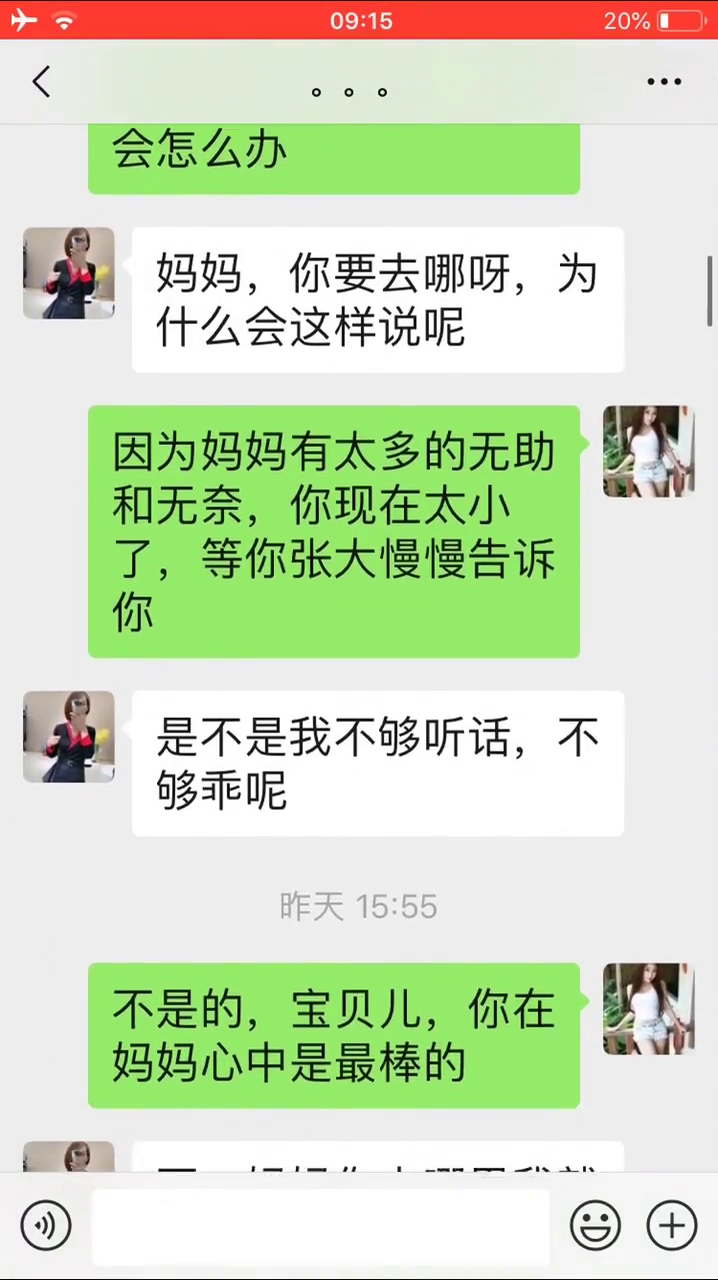Tap the avatar next to "因为妈妈有太多的无助" message
This screenshot has height=1280, width=718.
(648, 451)
